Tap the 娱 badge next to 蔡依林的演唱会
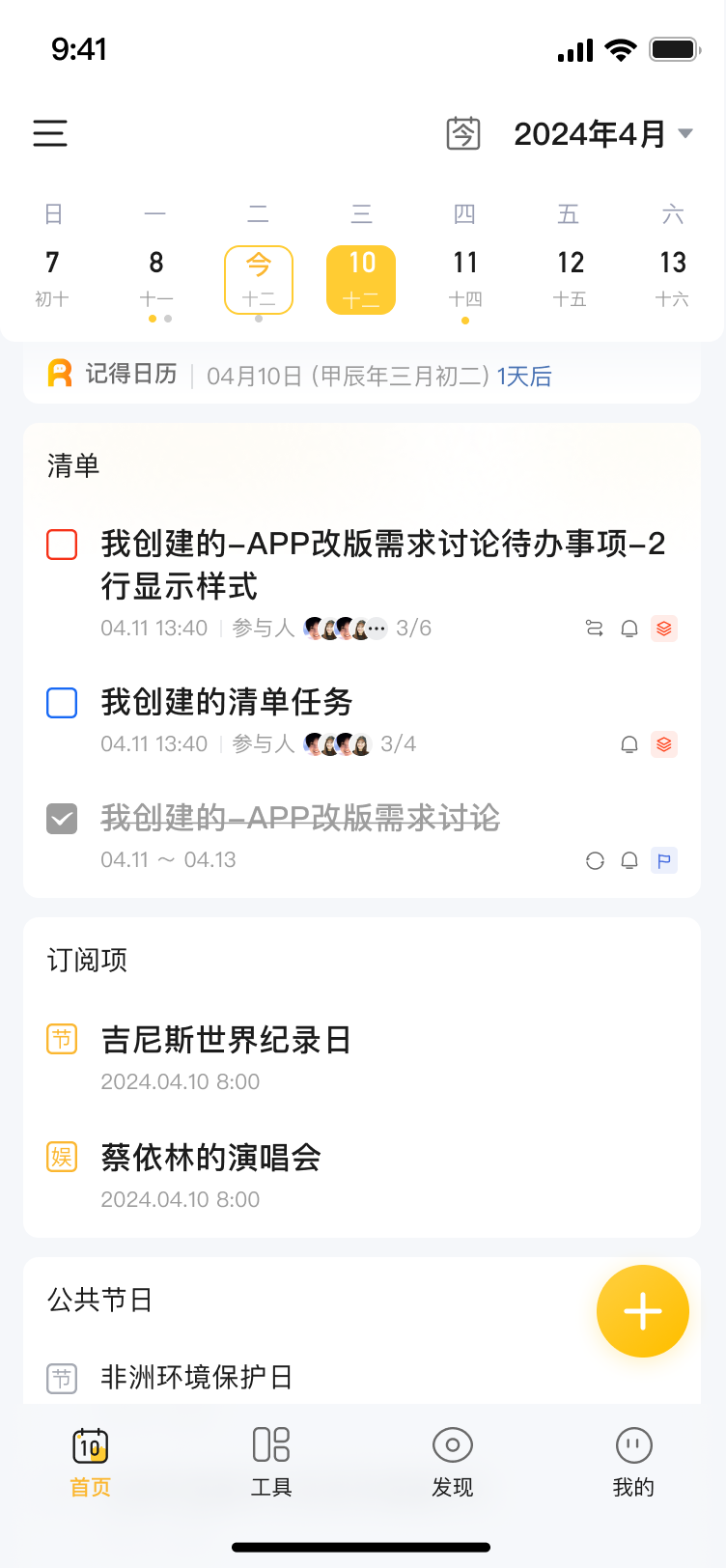This screenshot has height=1568, width=726. (x=61, y=1158)
